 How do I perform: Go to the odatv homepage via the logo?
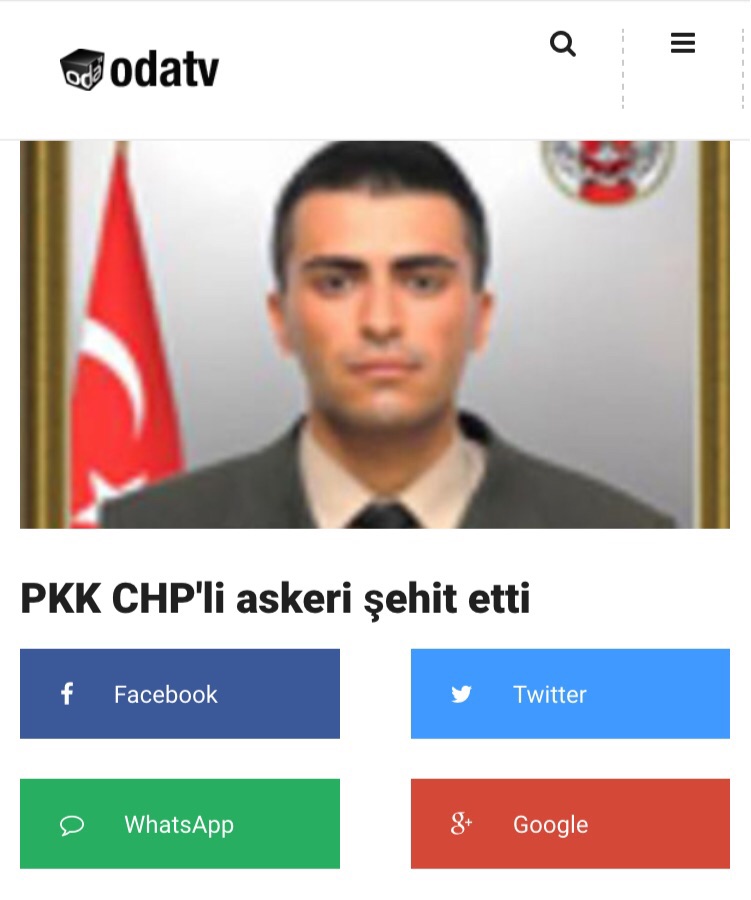140,70
